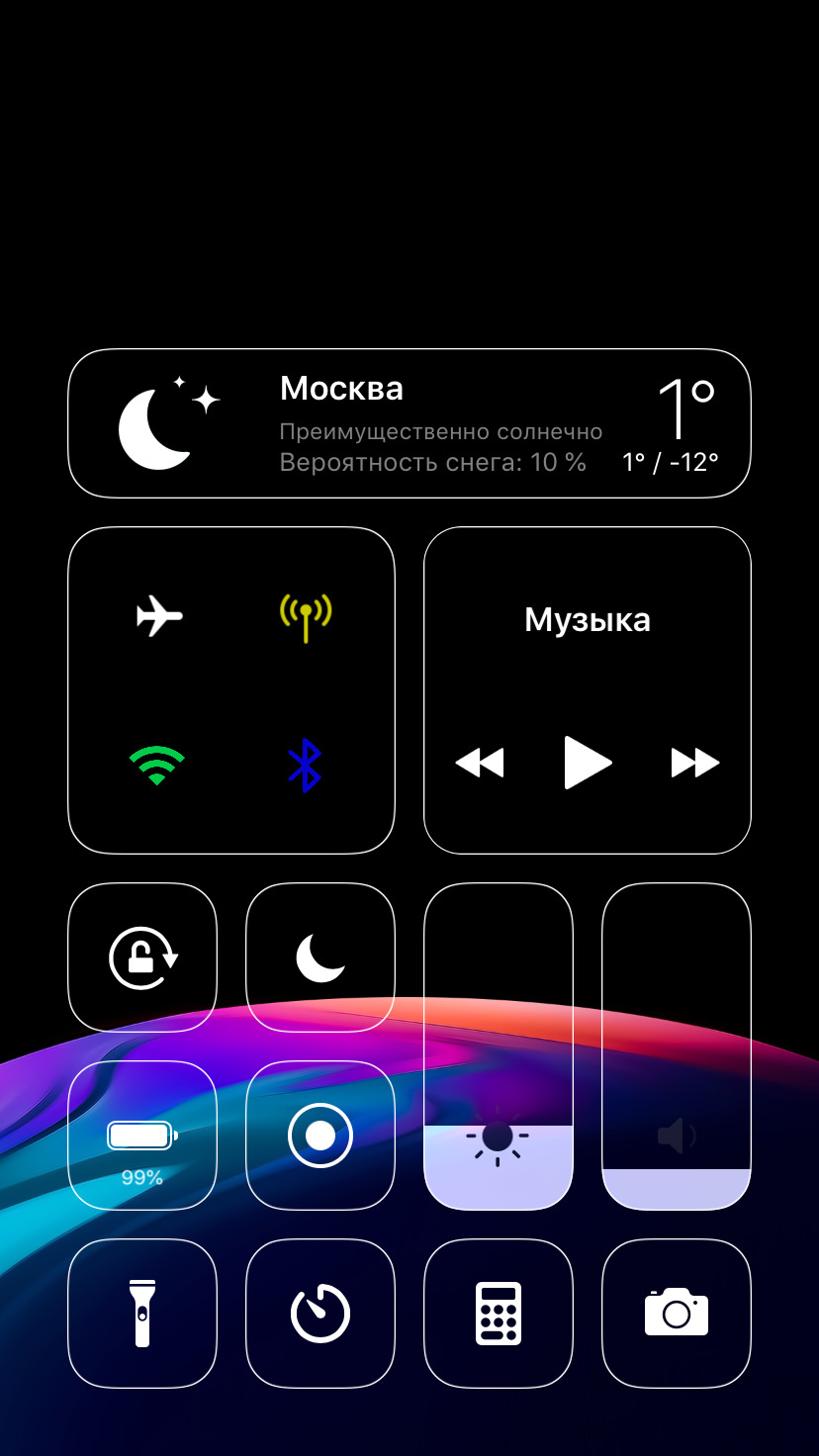
Task: Skip to the previous track
Action: click(x=480, y=763)
